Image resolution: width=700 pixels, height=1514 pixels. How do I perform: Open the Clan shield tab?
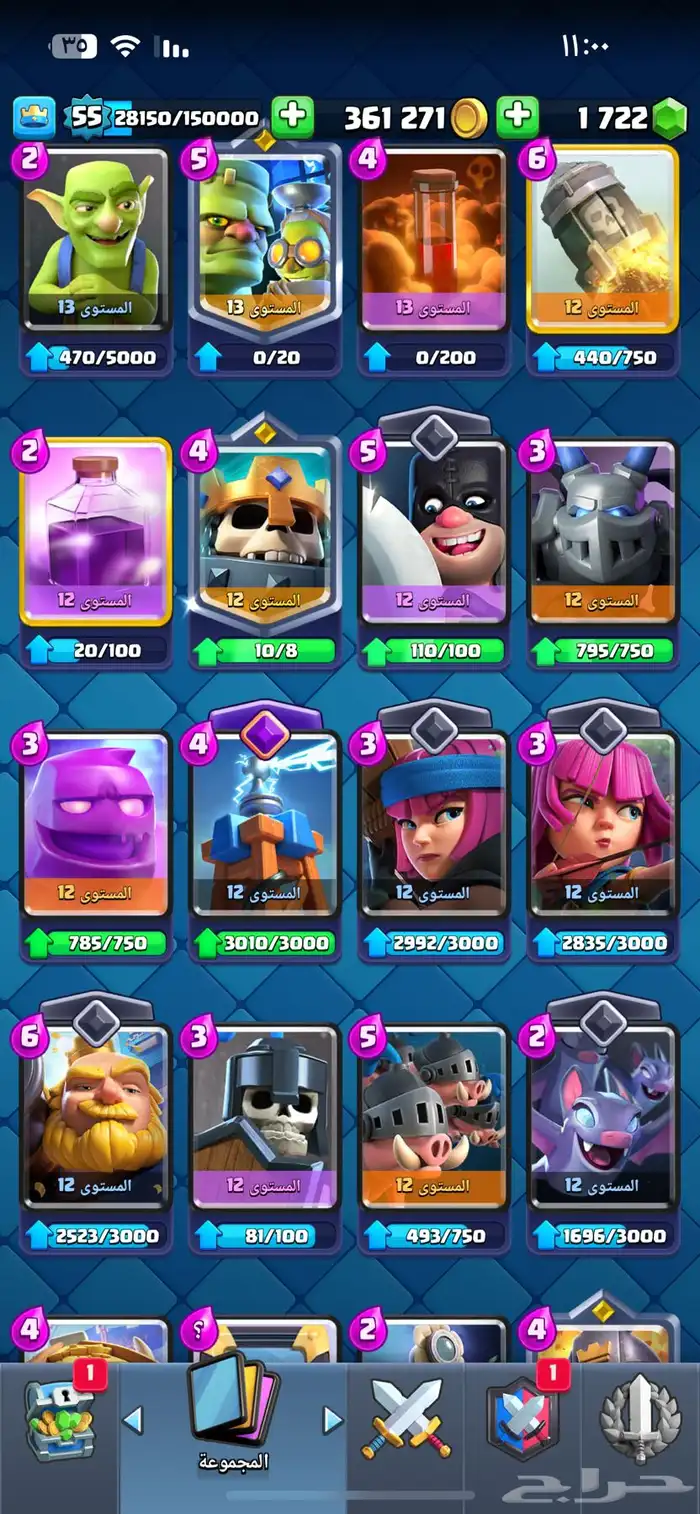click(x=522, y=1420)
